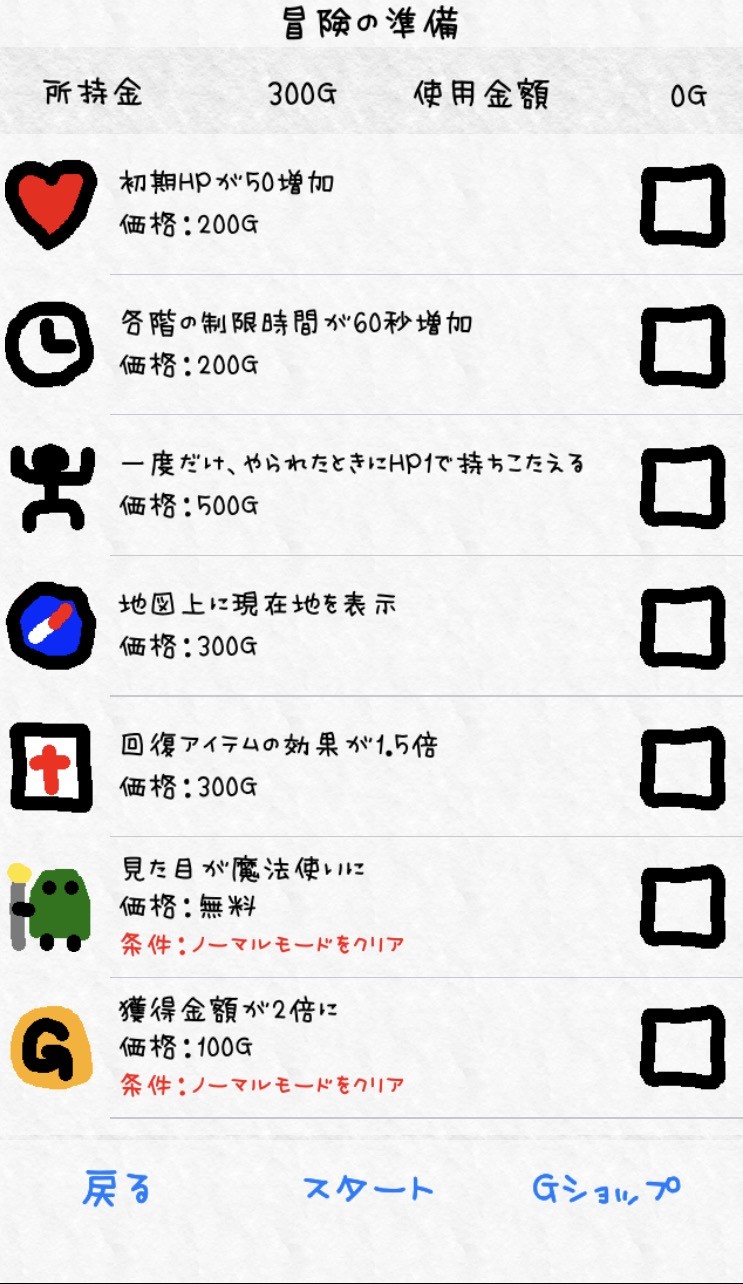Check the 初期HPが50増加 checkbox

[682, 205]
